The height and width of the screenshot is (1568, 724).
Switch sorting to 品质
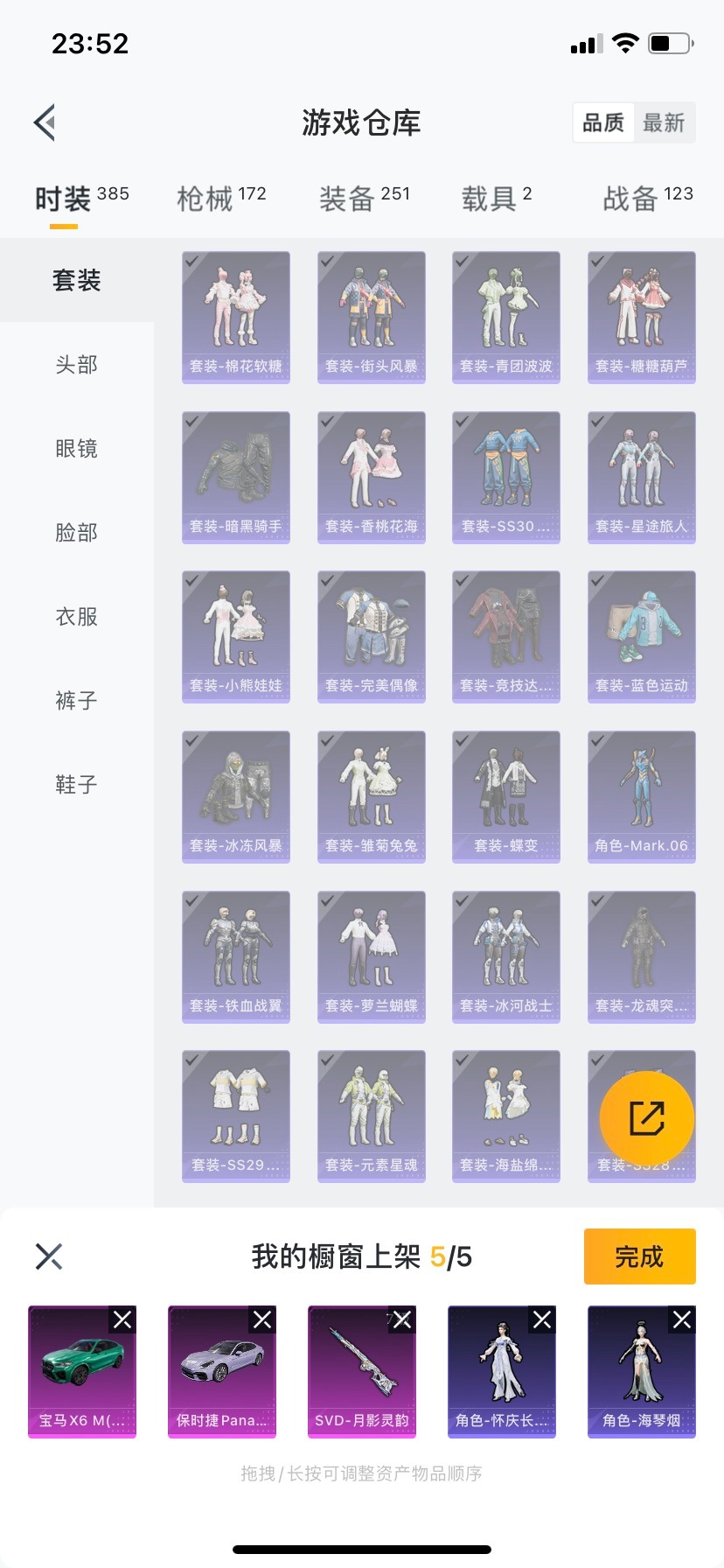pyautogui.click(x=603, y=122)
